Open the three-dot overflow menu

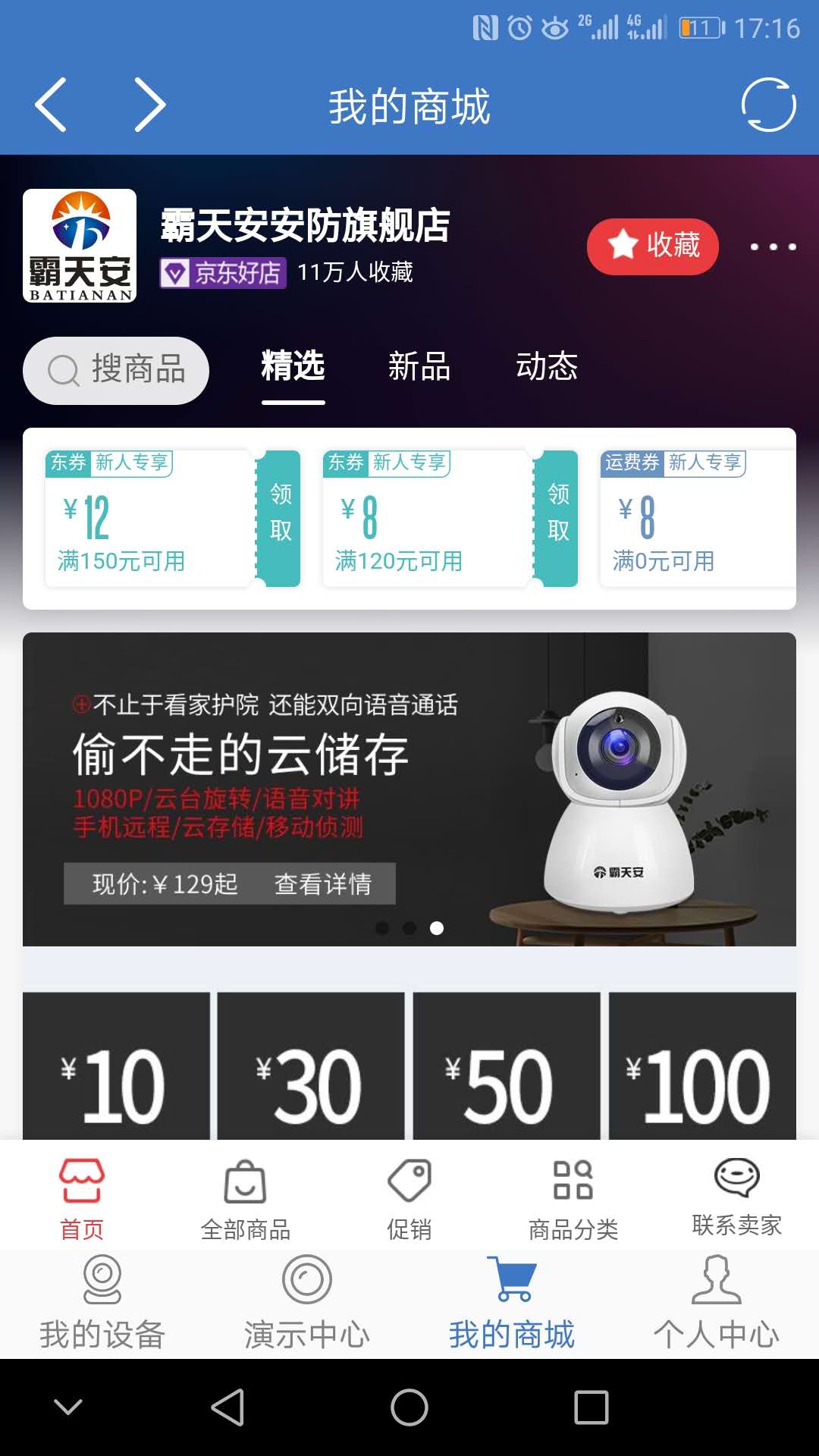pyautogui.click(x=773, y=246)
